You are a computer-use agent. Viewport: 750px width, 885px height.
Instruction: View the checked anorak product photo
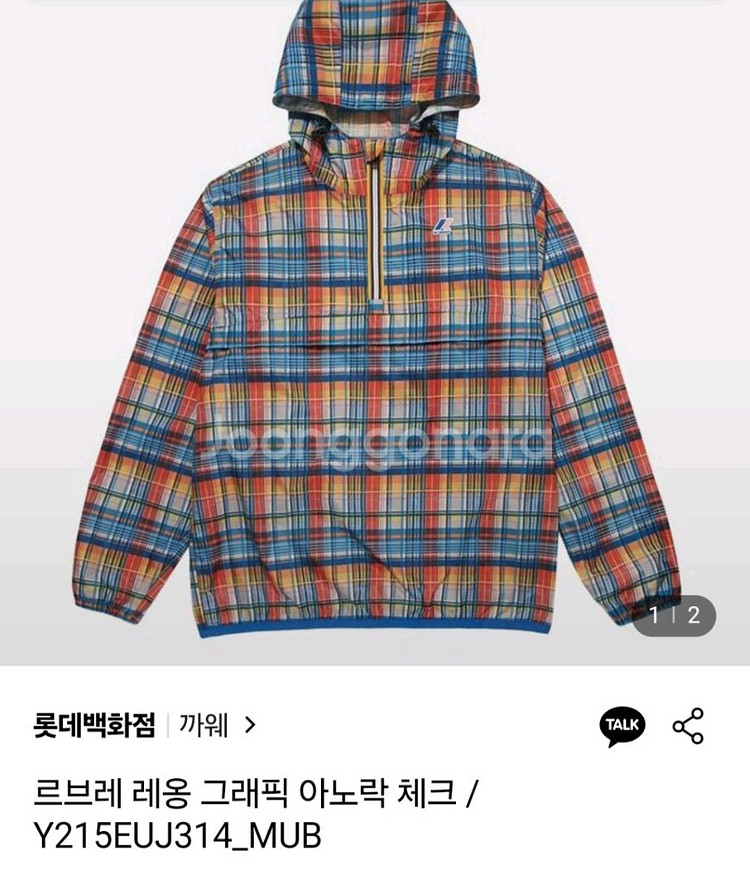375,330
